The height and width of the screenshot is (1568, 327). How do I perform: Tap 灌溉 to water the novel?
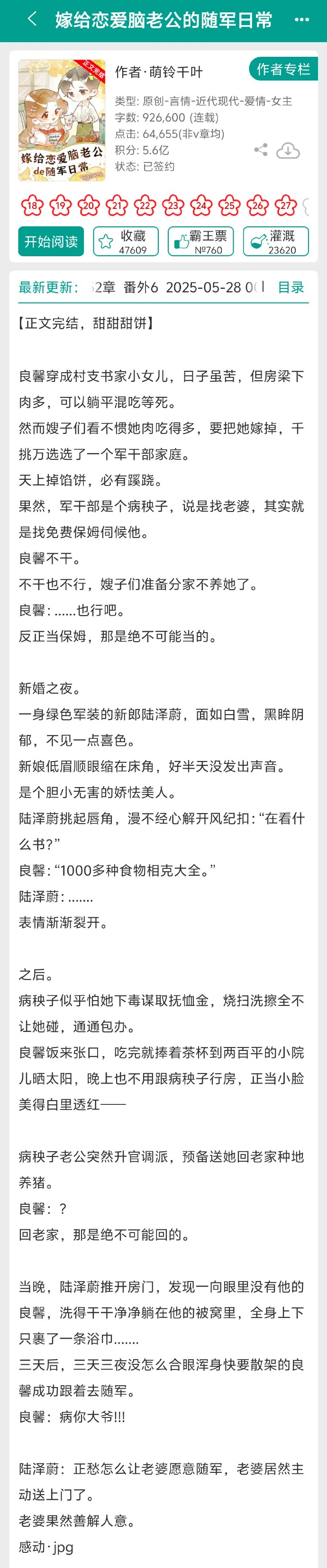275,241
